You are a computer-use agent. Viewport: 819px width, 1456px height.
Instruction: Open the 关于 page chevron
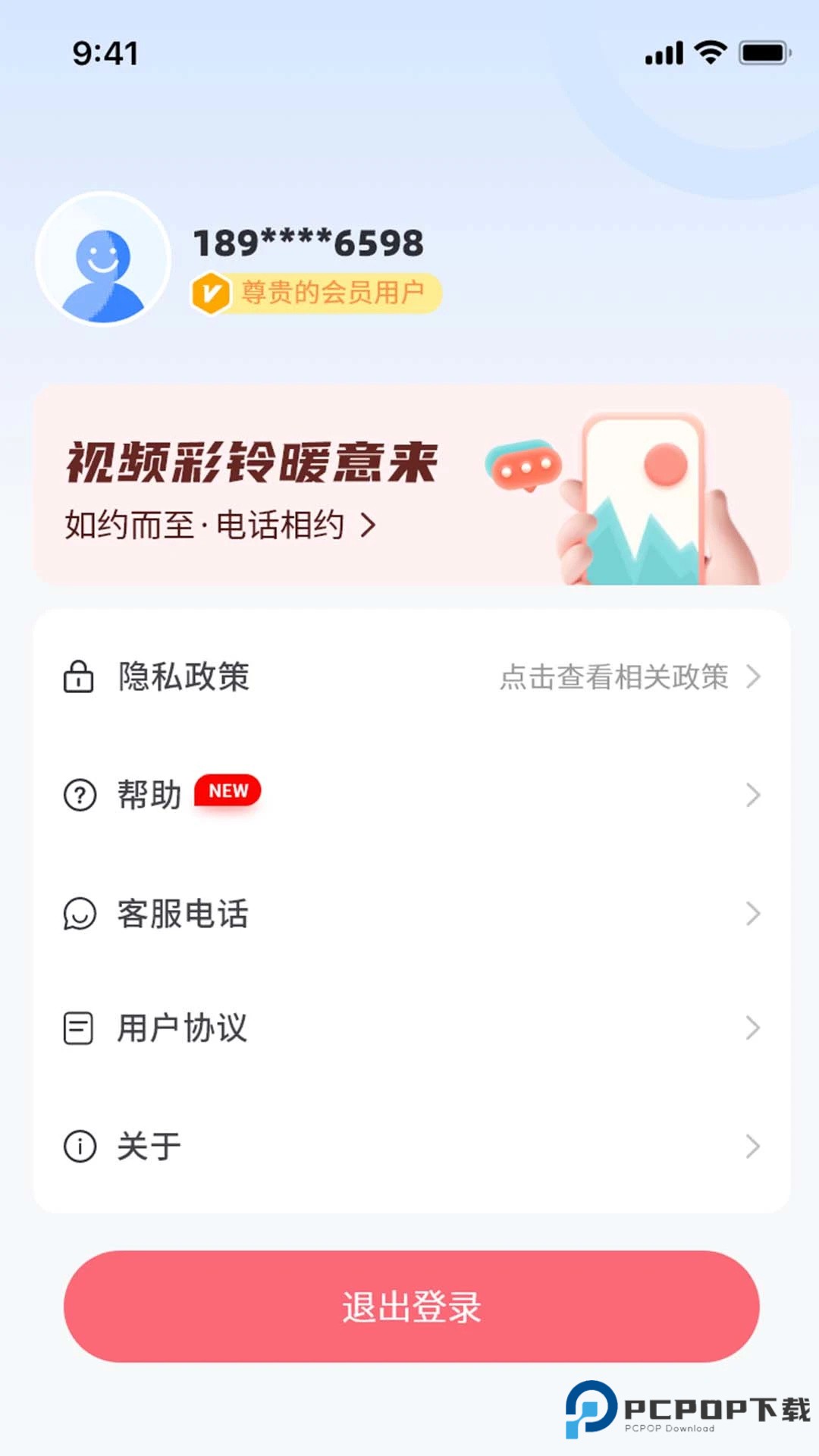[752, 1146]
